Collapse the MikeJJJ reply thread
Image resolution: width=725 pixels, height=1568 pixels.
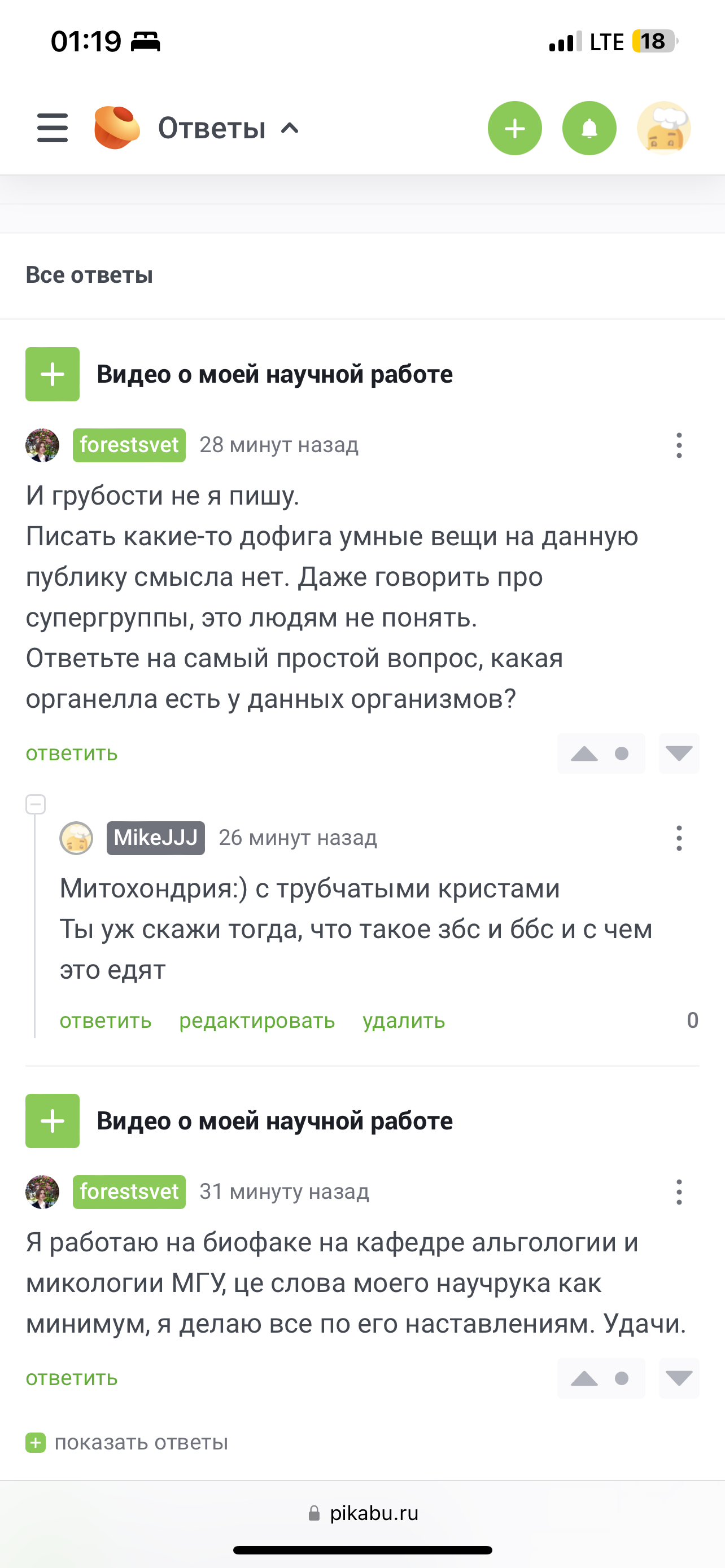click(36, 804)
